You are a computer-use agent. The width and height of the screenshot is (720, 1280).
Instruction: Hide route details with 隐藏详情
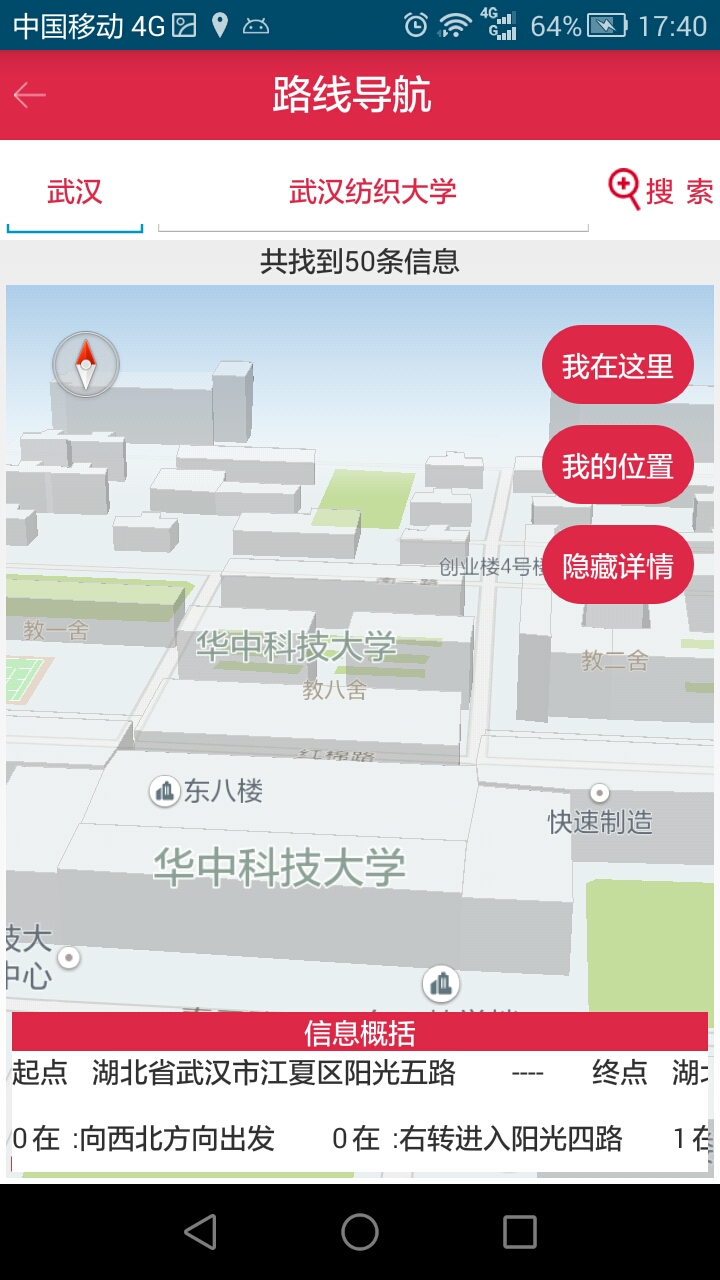[617, 566]
